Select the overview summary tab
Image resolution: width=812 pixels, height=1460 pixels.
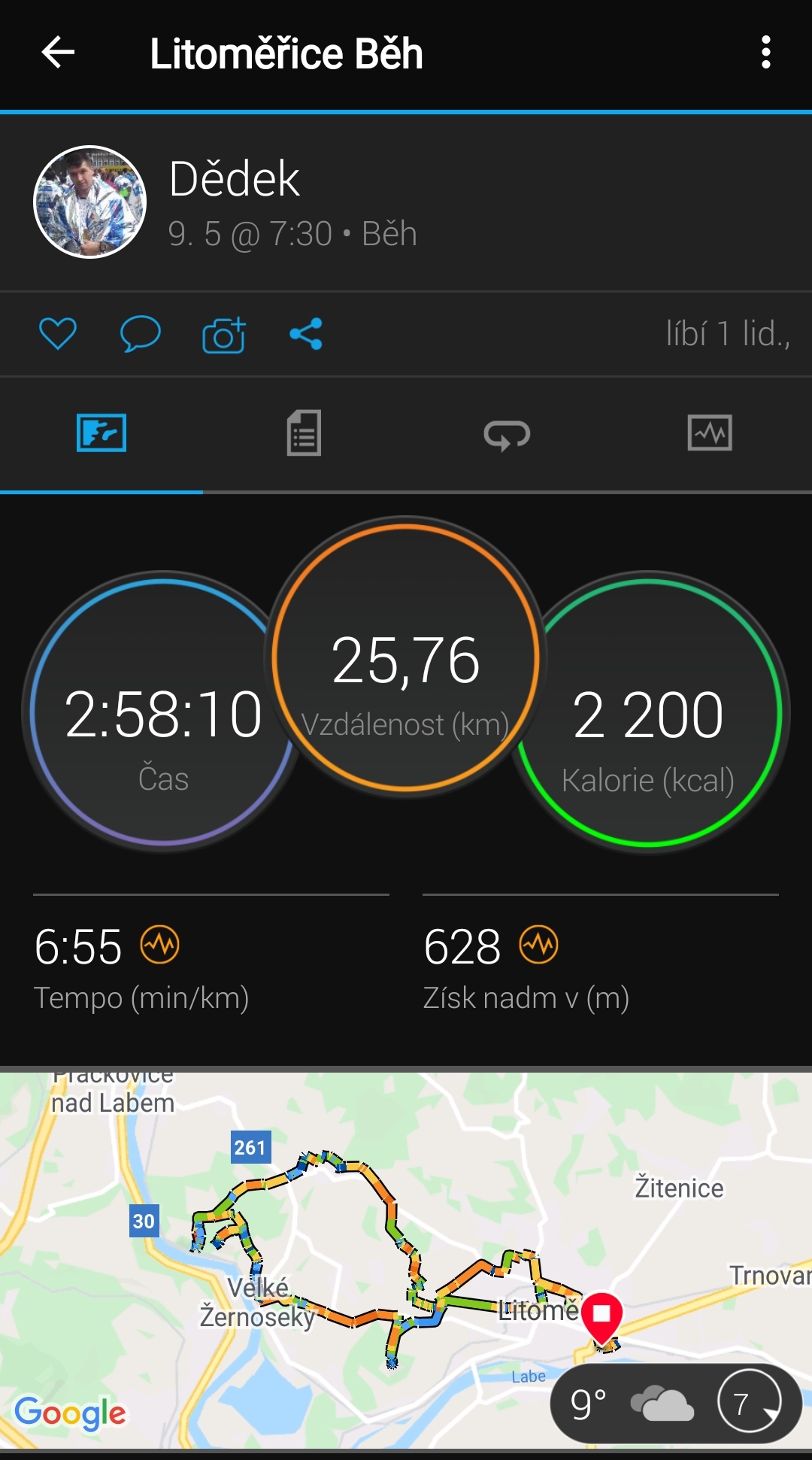pos(101,433)
